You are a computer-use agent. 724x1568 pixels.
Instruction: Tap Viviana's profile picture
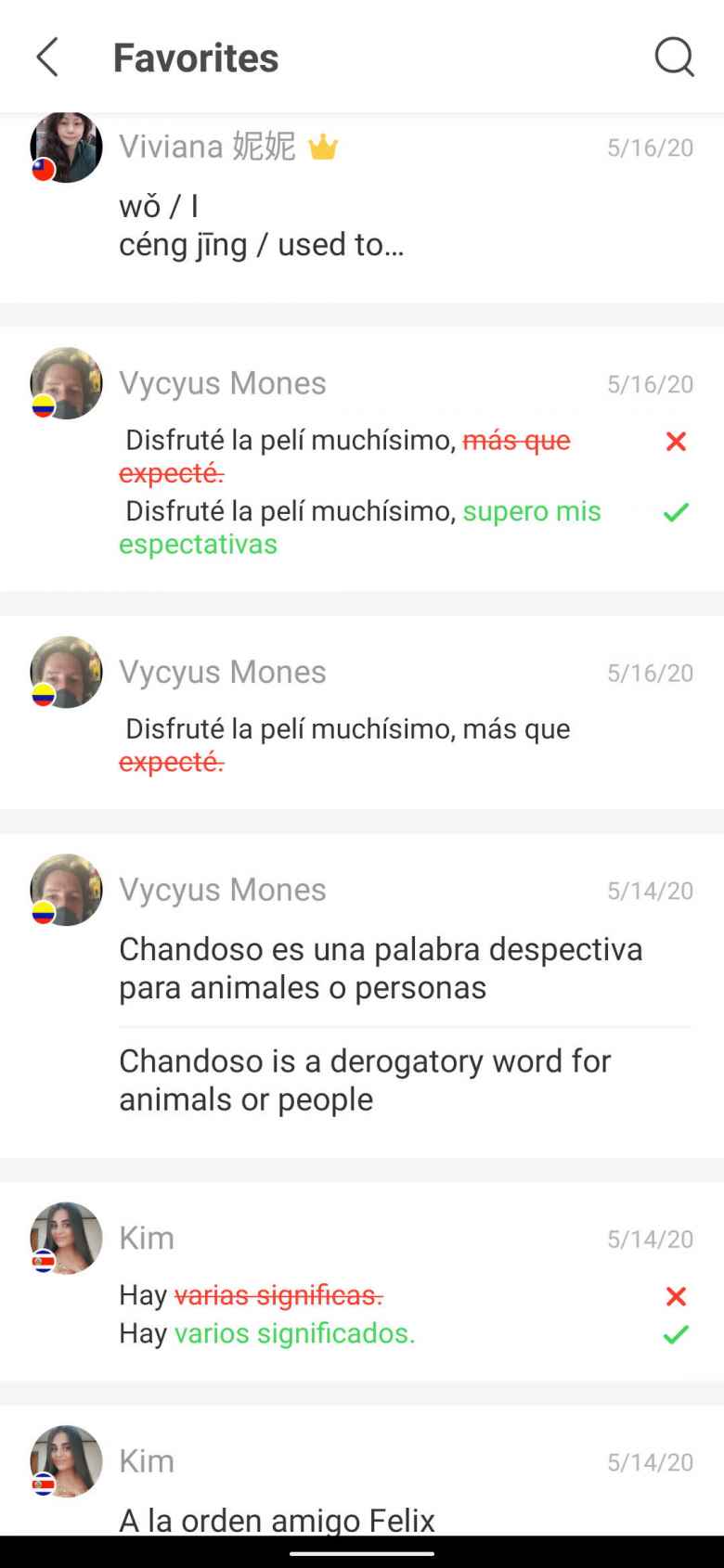click(x=66, y=147)
